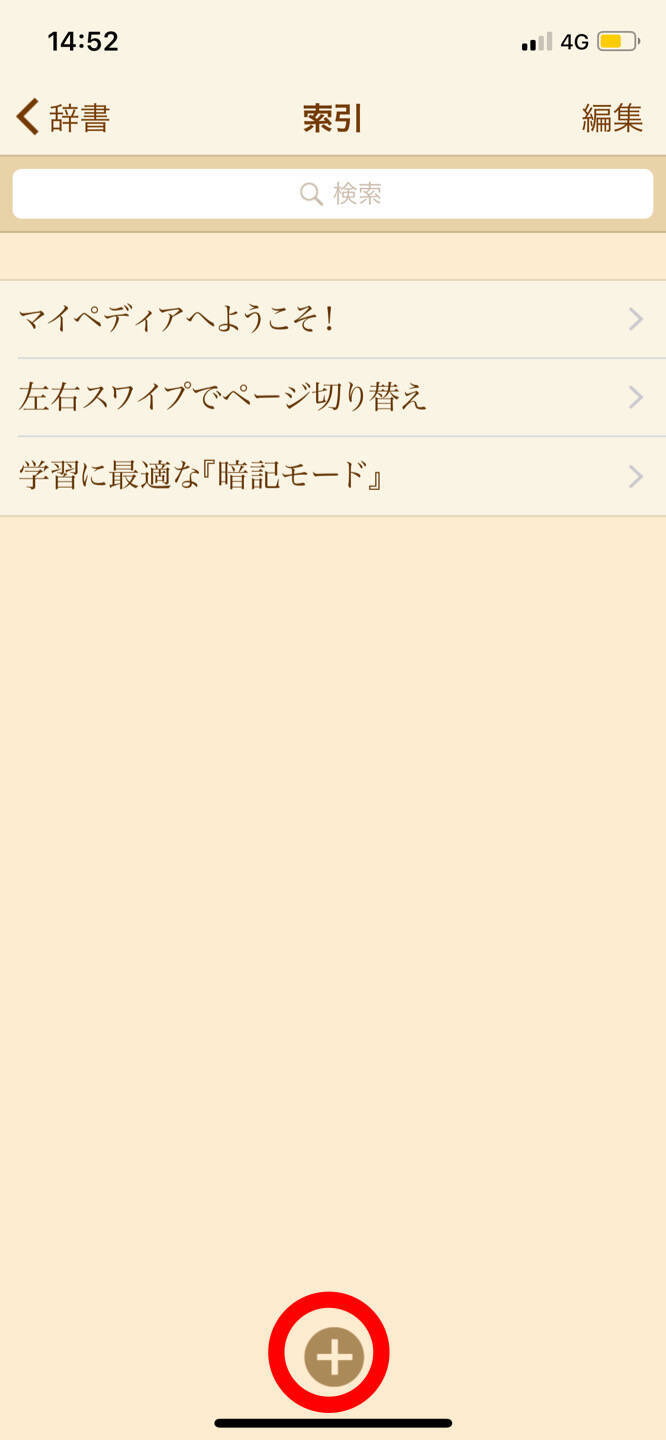Image resolution: width=666 pixels, height=1440 pixels.
Task: Tap 編集 to edit the index
Action: coord(612,118)
